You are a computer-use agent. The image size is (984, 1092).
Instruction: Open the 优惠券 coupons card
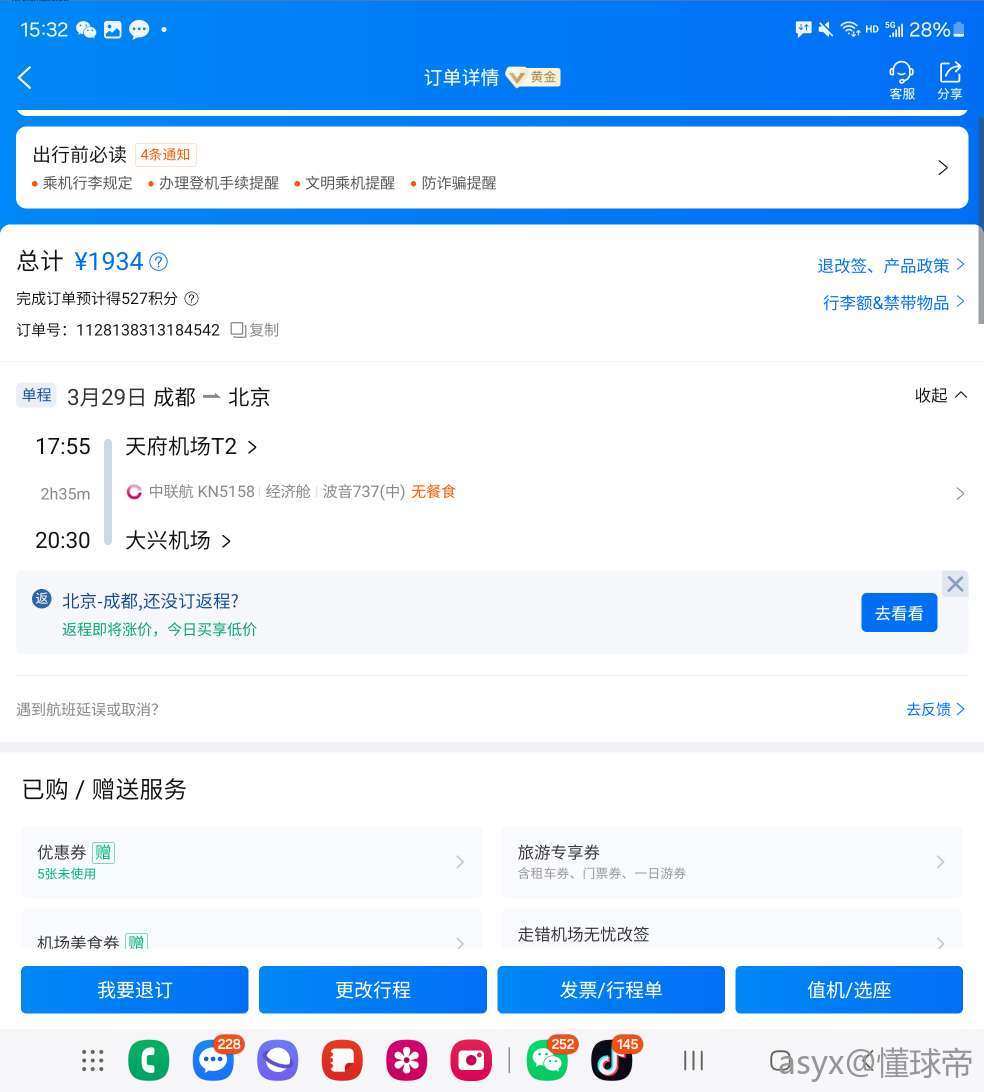click(x=251, y=861)
